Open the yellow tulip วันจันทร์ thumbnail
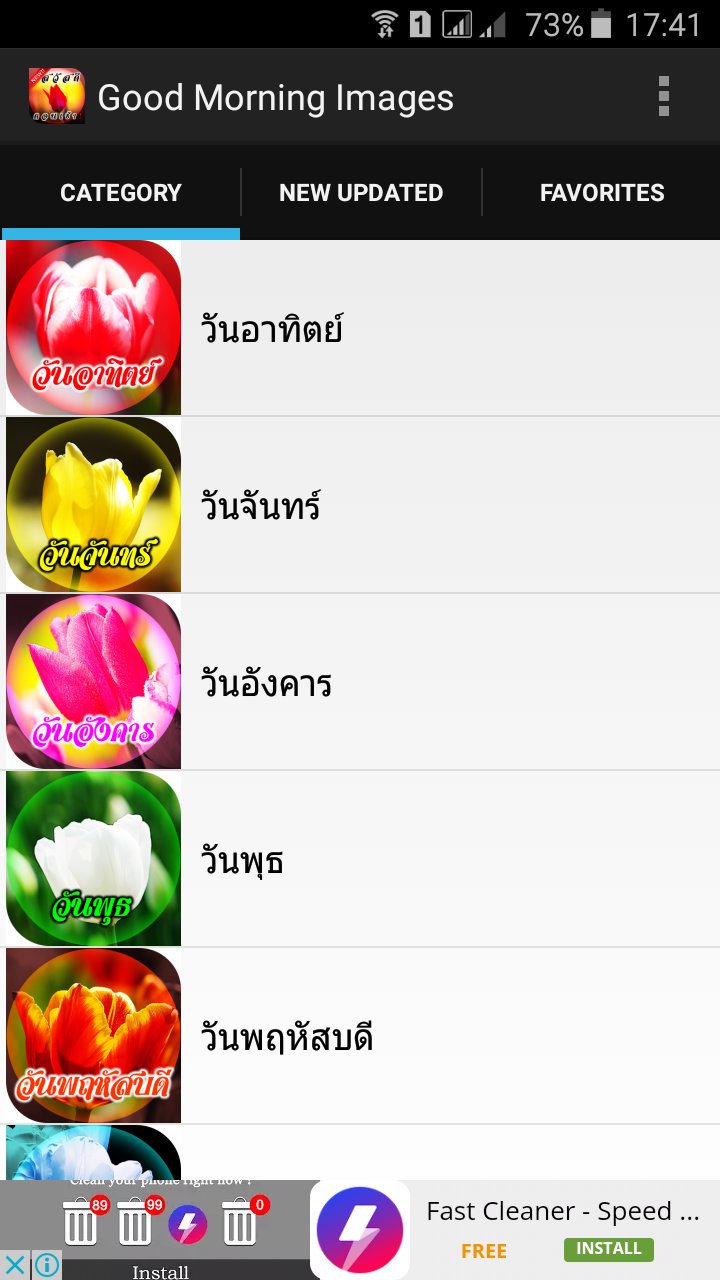 coord(93,504)
